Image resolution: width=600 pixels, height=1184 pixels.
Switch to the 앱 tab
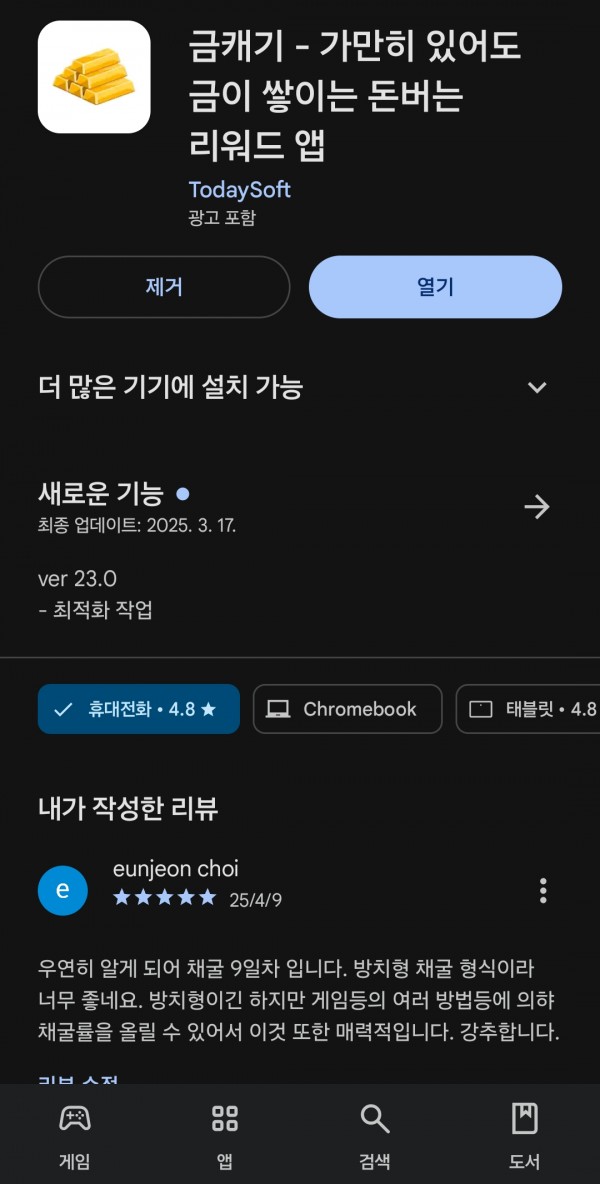click(225, 1134)
